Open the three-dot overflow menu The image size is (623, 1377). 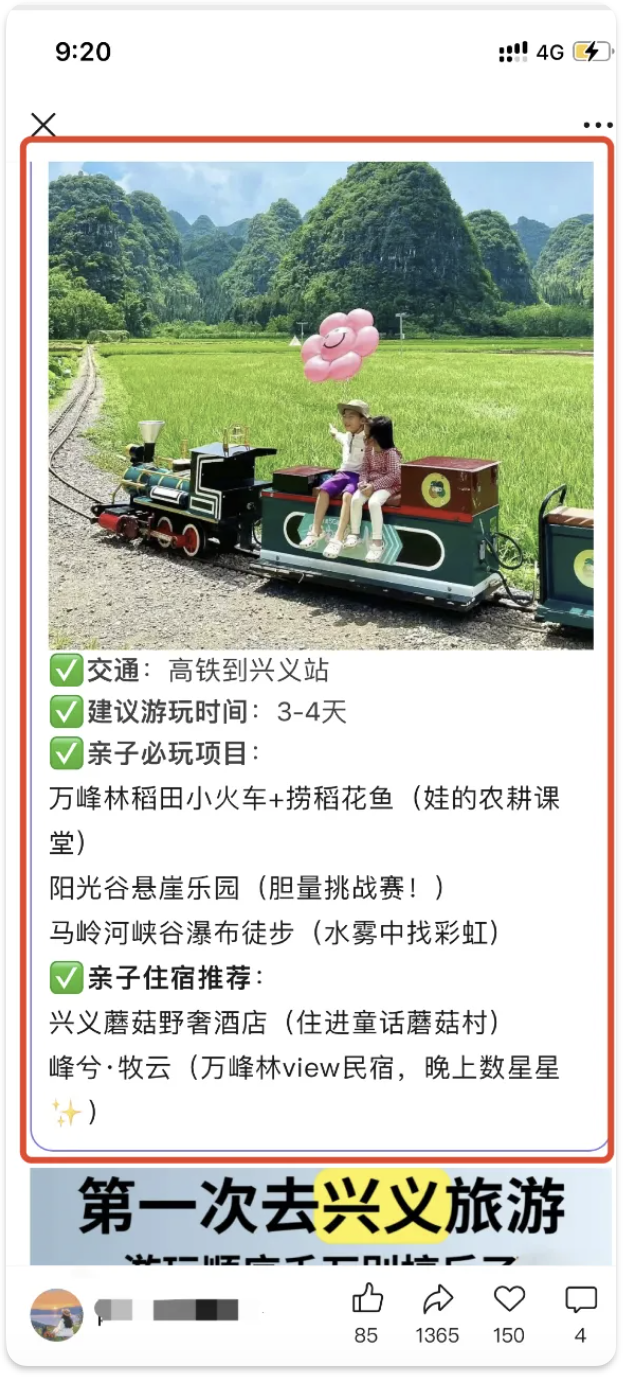tap(598, 126)
